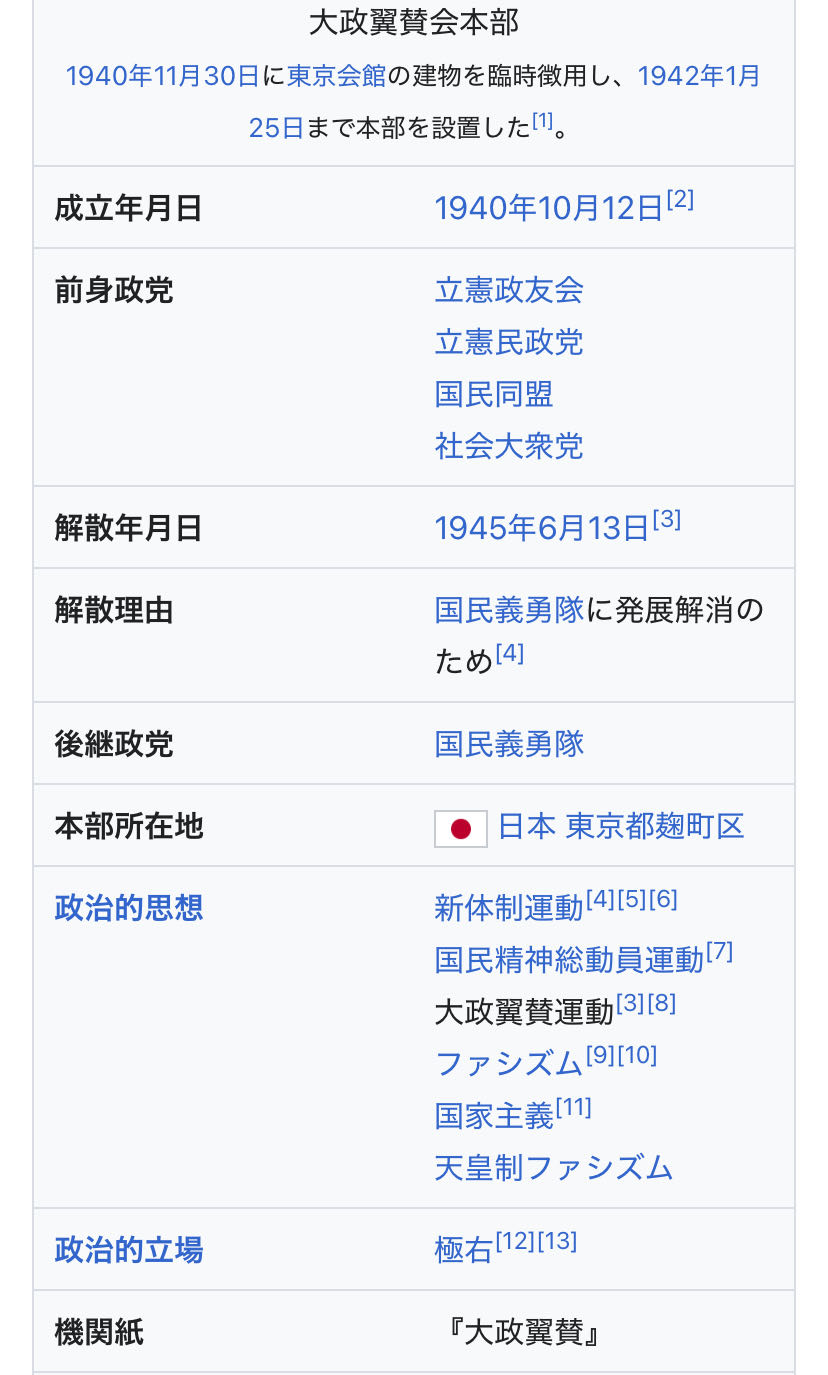Jump to footnote 11 beside 国家主義
Image resolution: width=828 pixels, height=1375 pixels.
pos(574,1107)
